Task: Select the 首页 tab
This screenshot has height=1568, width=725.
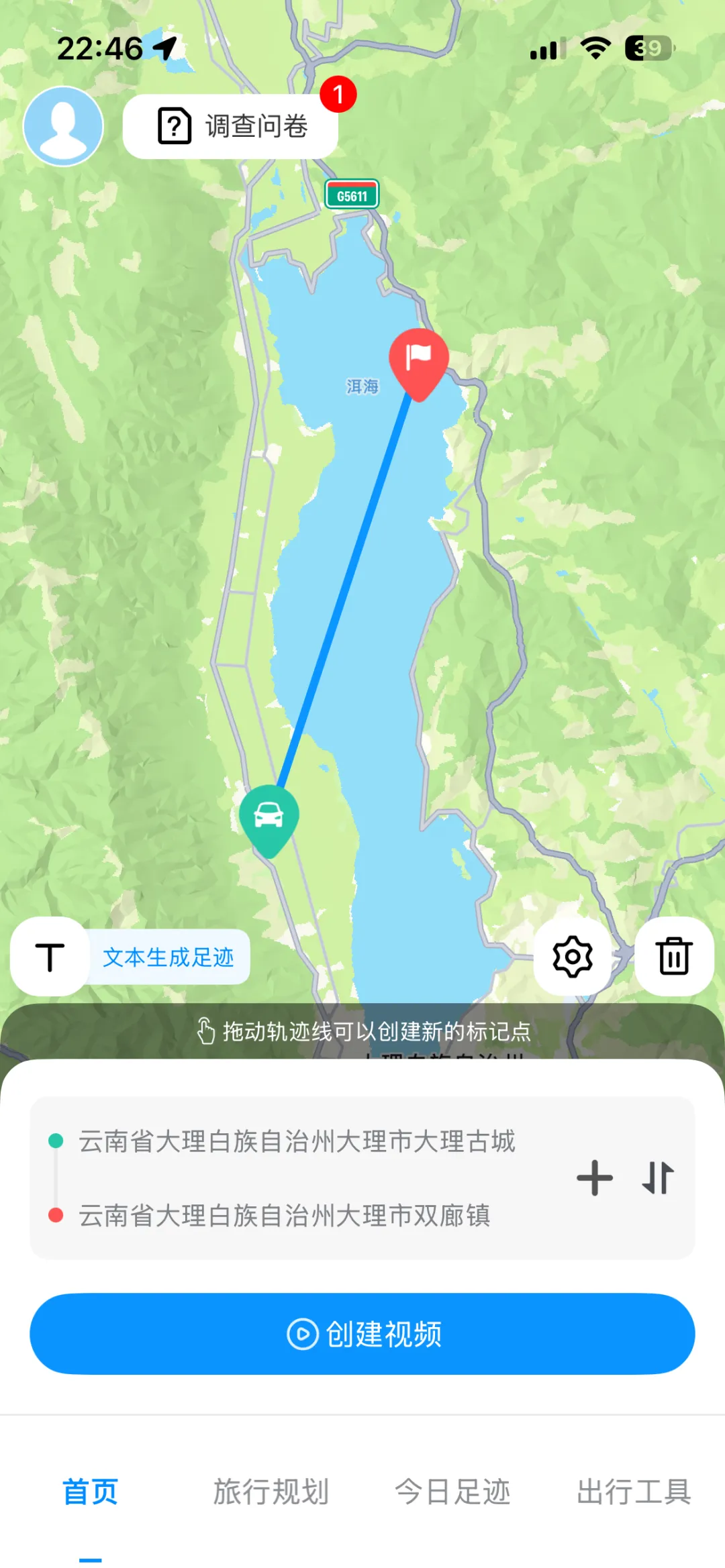Action: click(x=91, y=1492)
